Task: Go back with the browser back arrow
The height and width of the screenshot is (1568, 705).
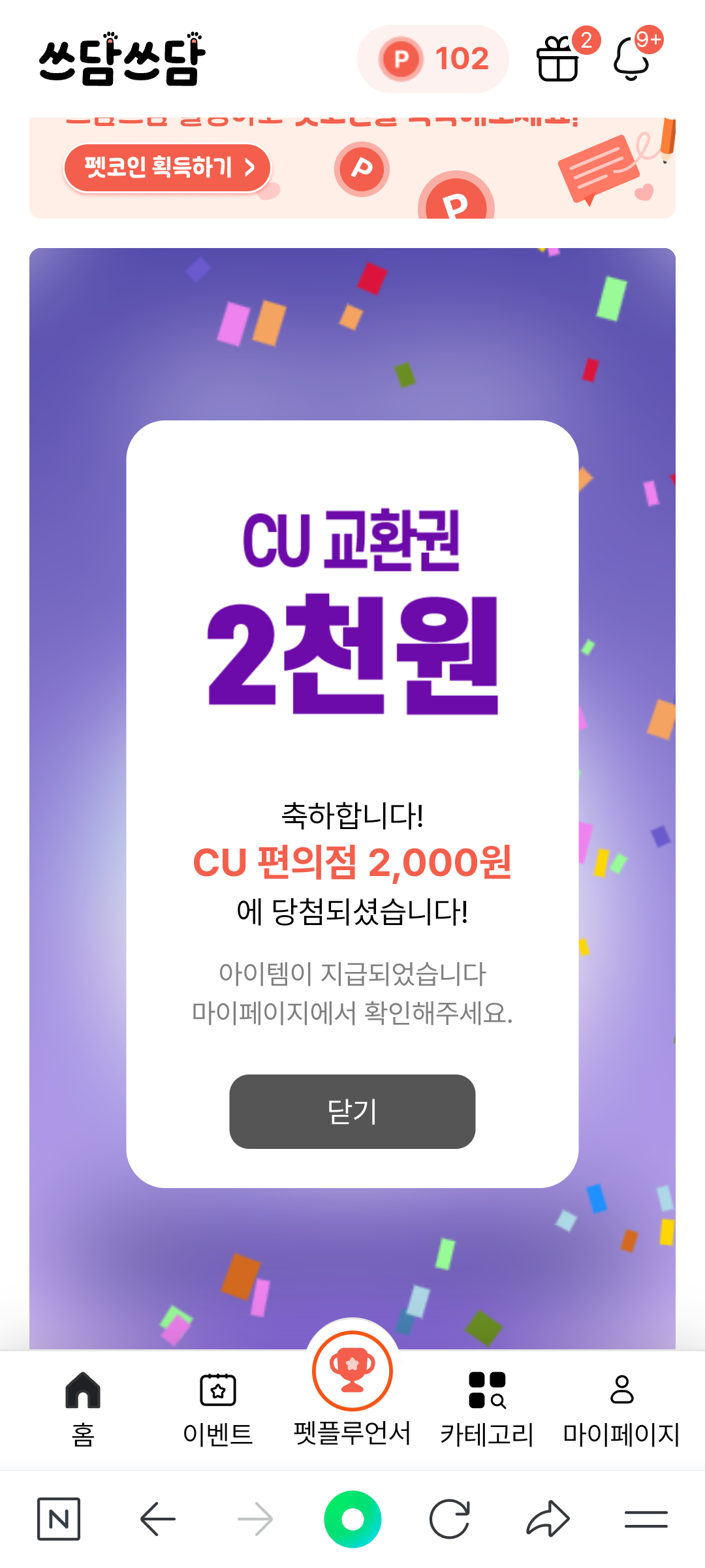Action: pyautogui.click(x=157, y=1519)
